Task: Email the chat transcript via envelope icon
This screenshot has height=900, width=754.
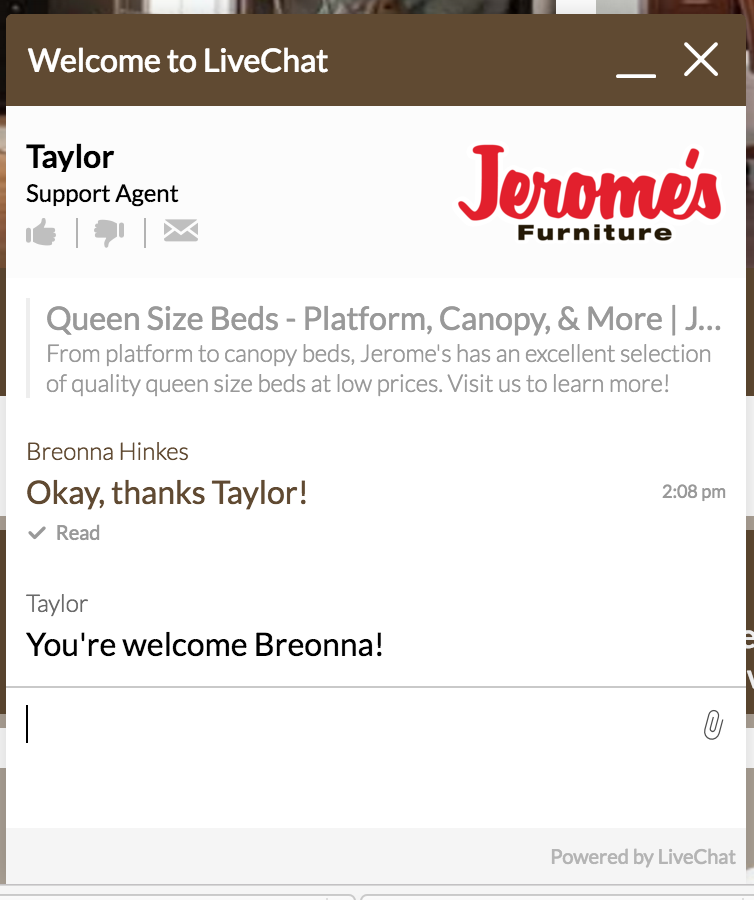Action: coord(181,232)
